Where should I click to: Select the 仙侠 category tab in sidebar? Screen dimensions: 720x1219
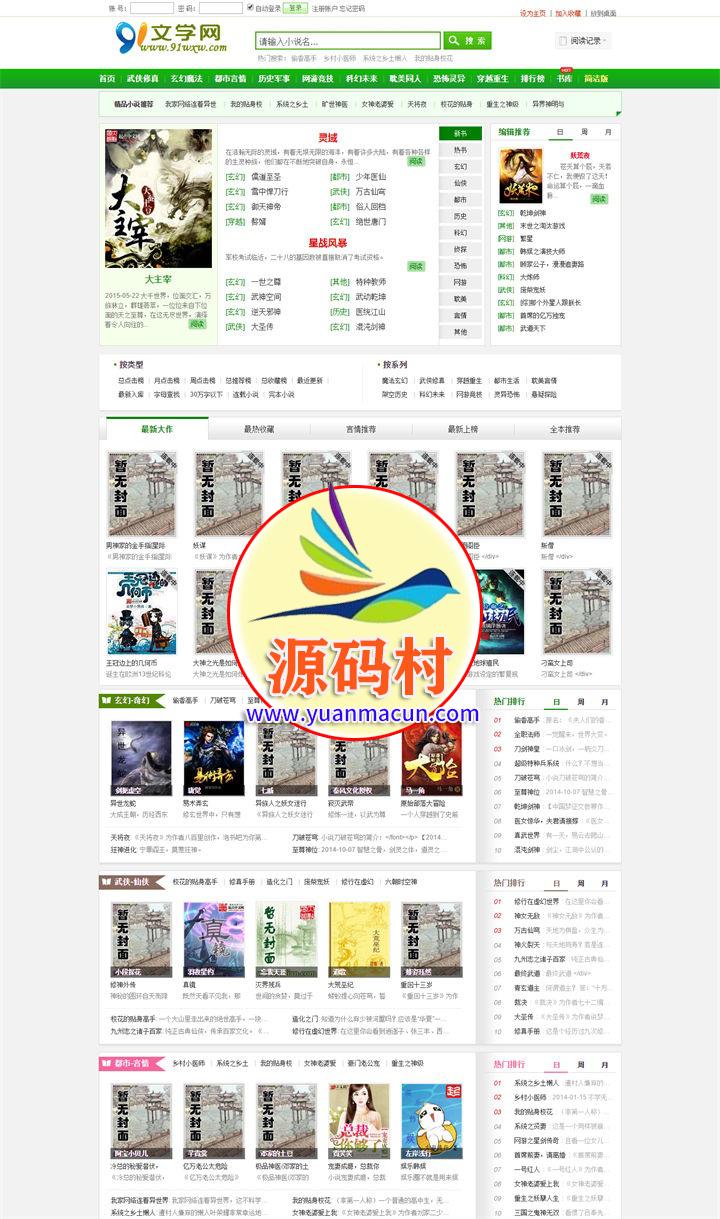click(x=461, y=184)
